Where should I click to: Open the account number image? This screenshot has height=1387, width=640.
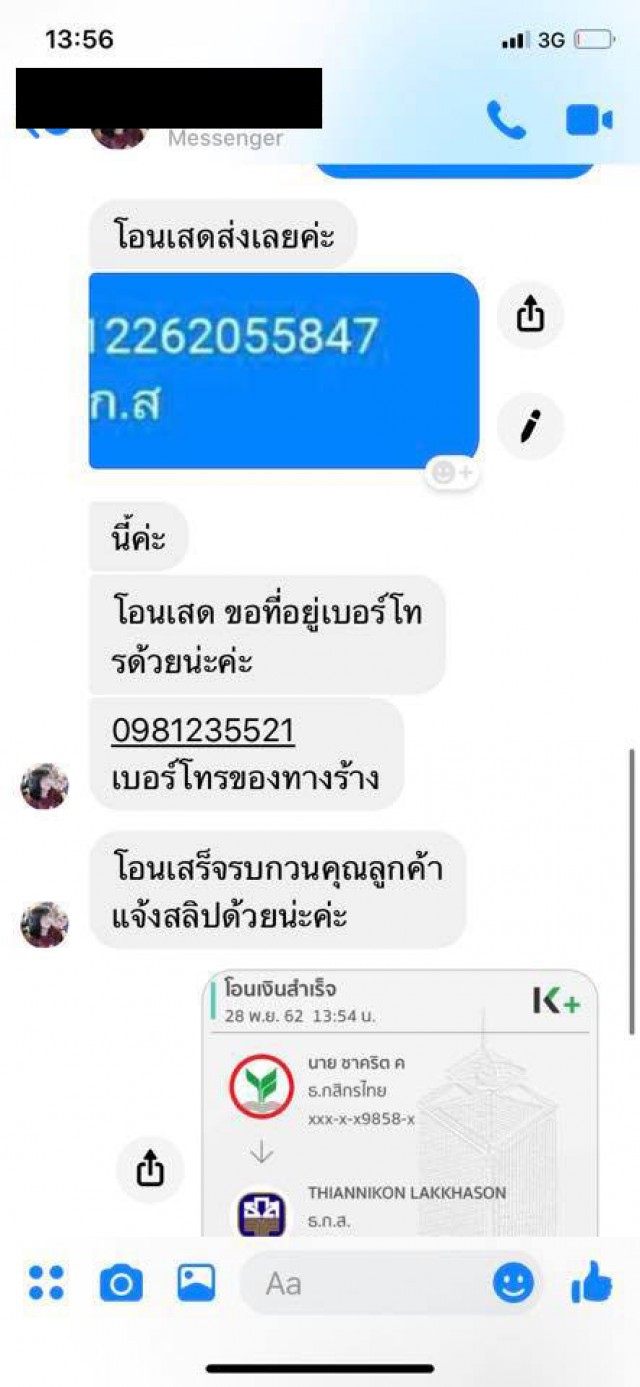283,370
